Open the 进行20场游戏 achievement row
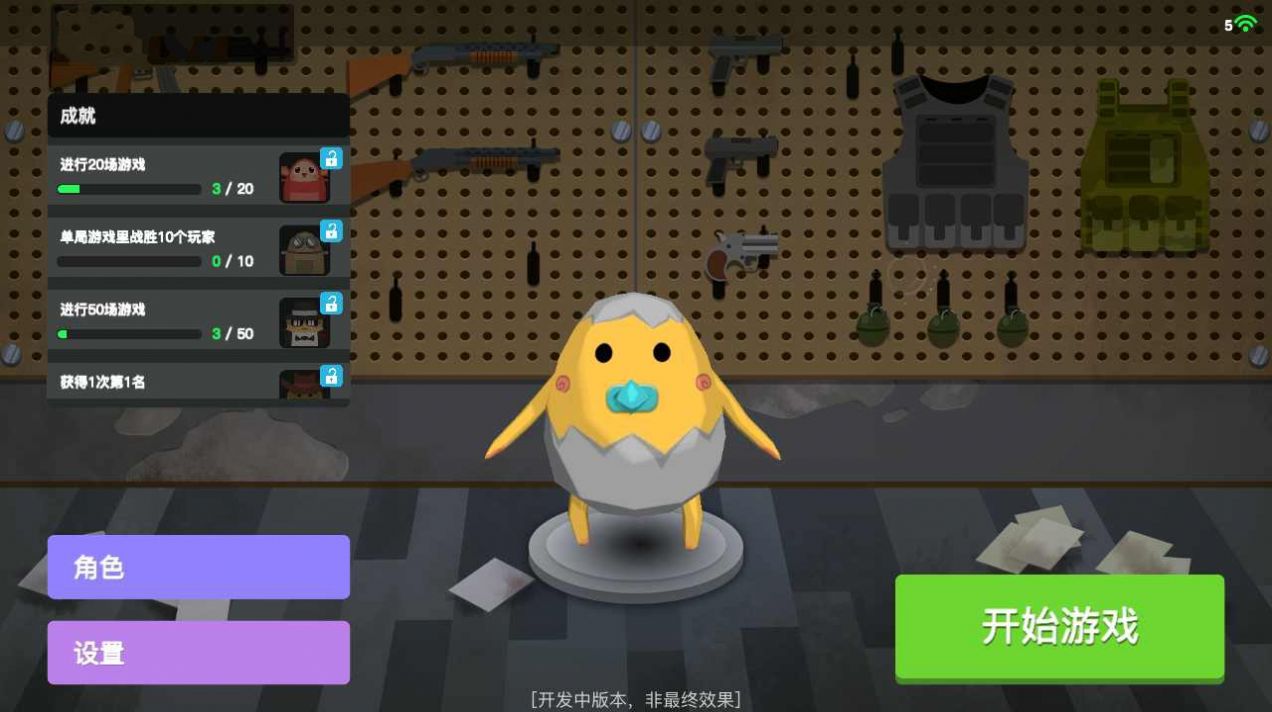 click(x=198, y=177)
